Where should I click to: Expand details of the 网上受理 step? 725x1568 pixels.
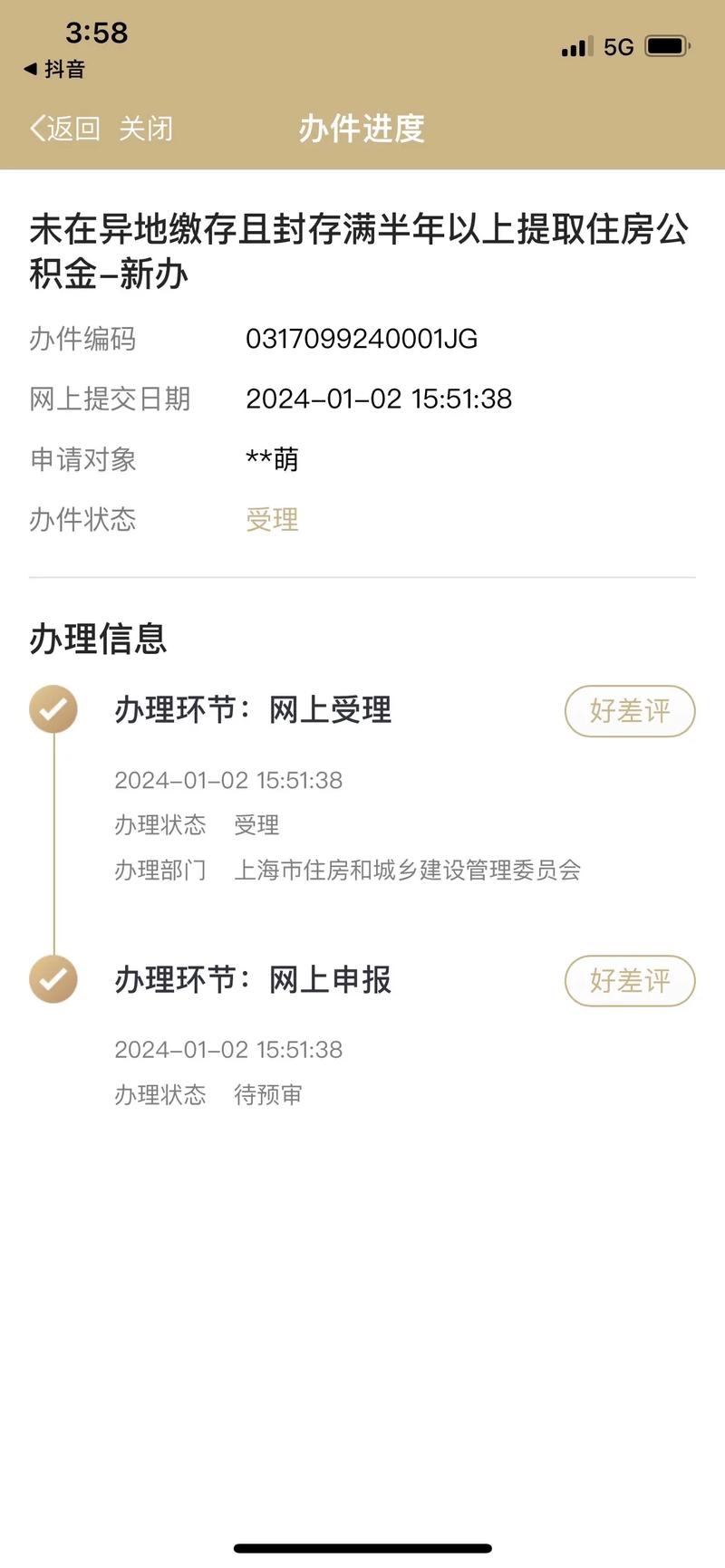pyautogui.click(x=254, y=711)
